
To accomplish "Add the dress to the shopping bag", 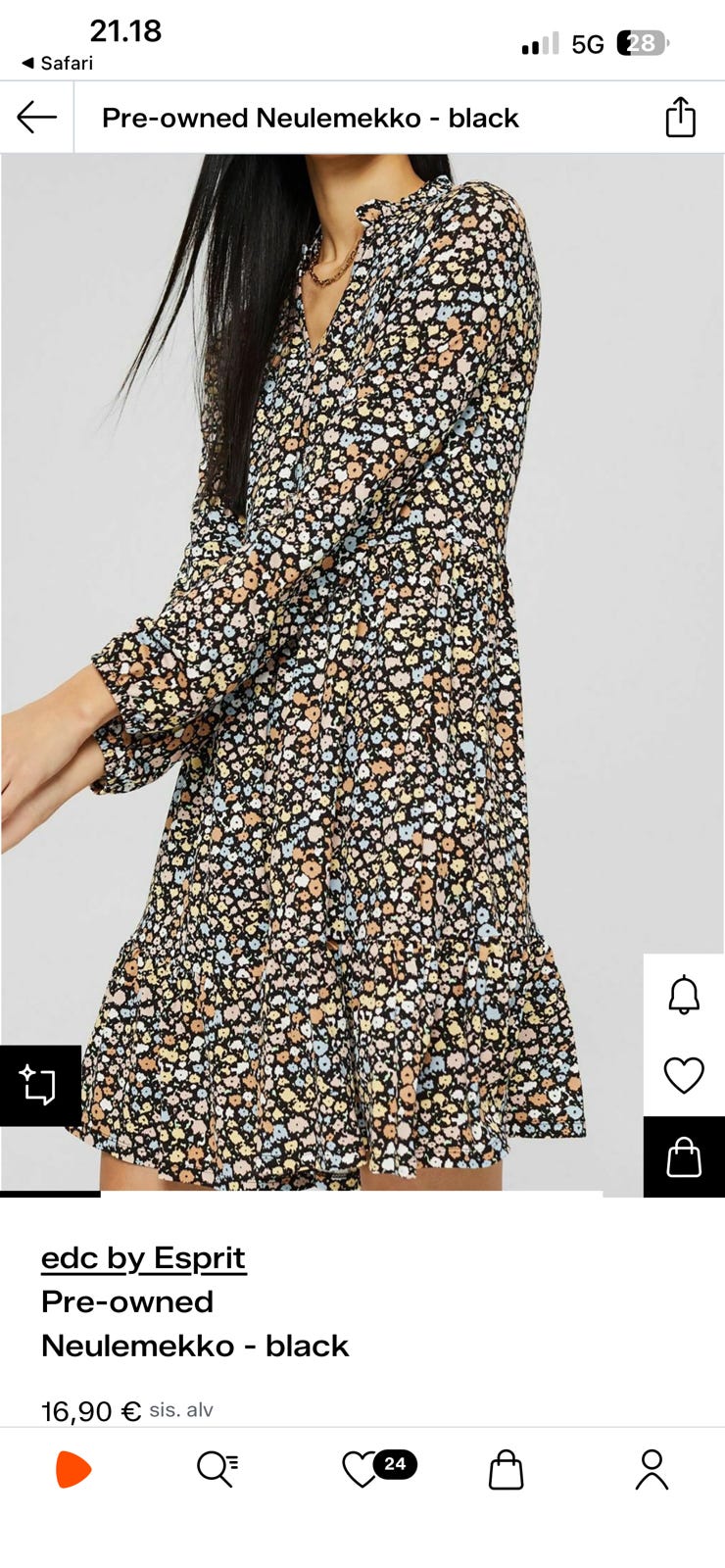I will tap(684, 1156).
